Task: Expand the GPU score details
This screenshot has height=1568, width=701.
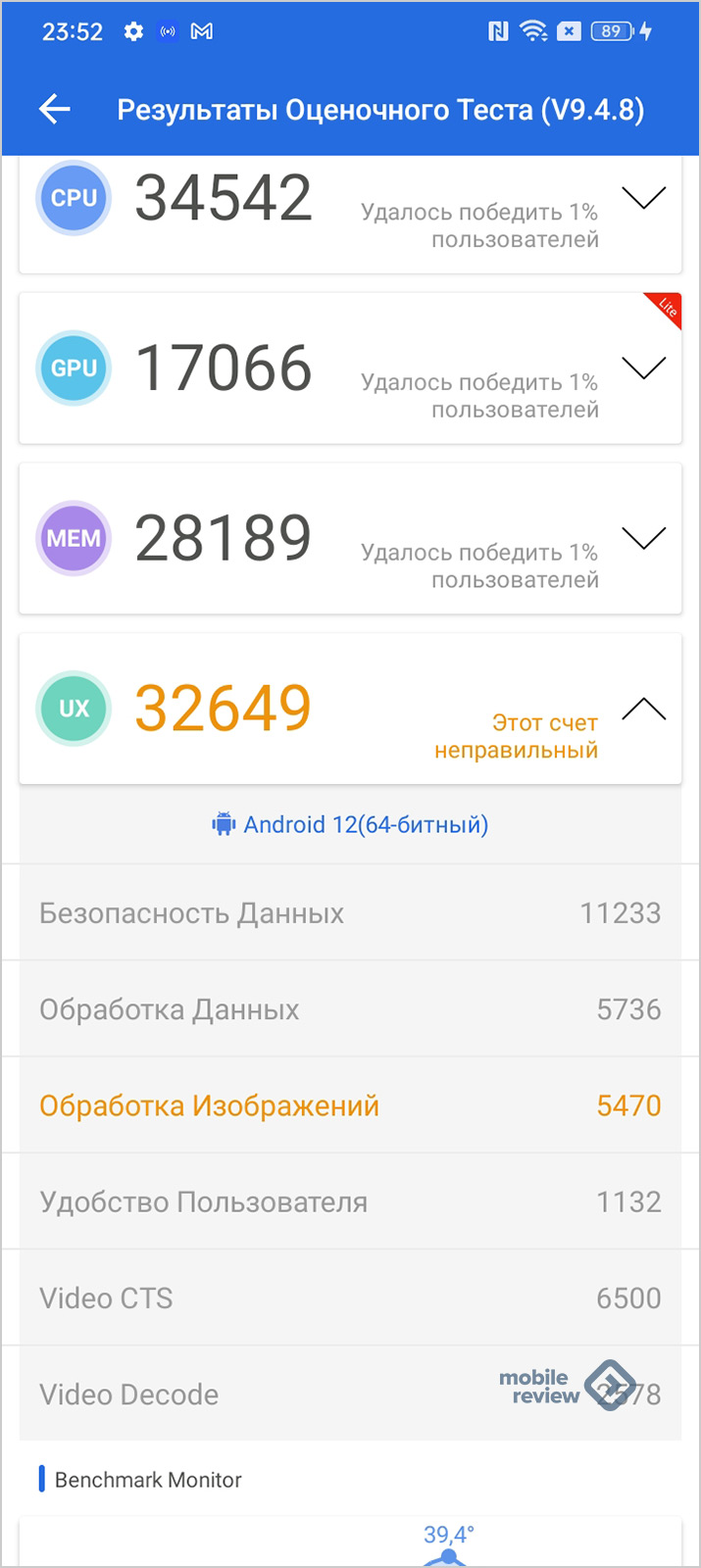Action: (x=644, y=367)
